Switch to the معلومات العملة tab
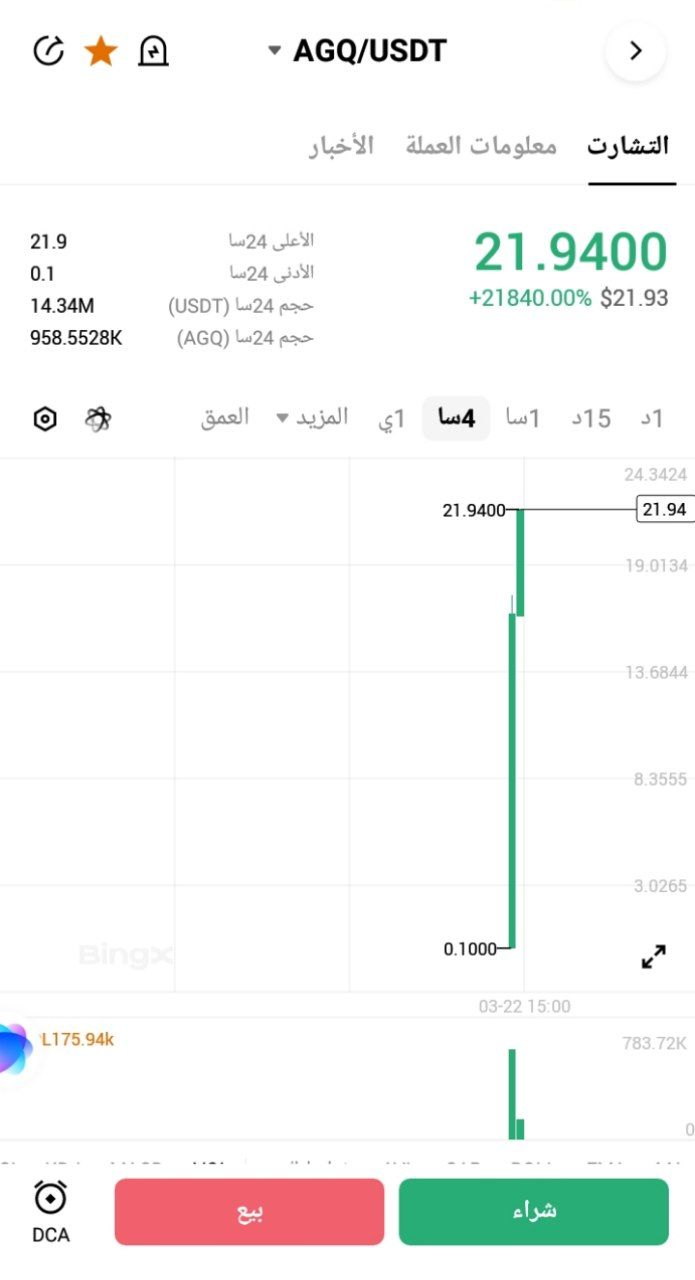This screenshot has height=1280, width=695. coord(481,146)
